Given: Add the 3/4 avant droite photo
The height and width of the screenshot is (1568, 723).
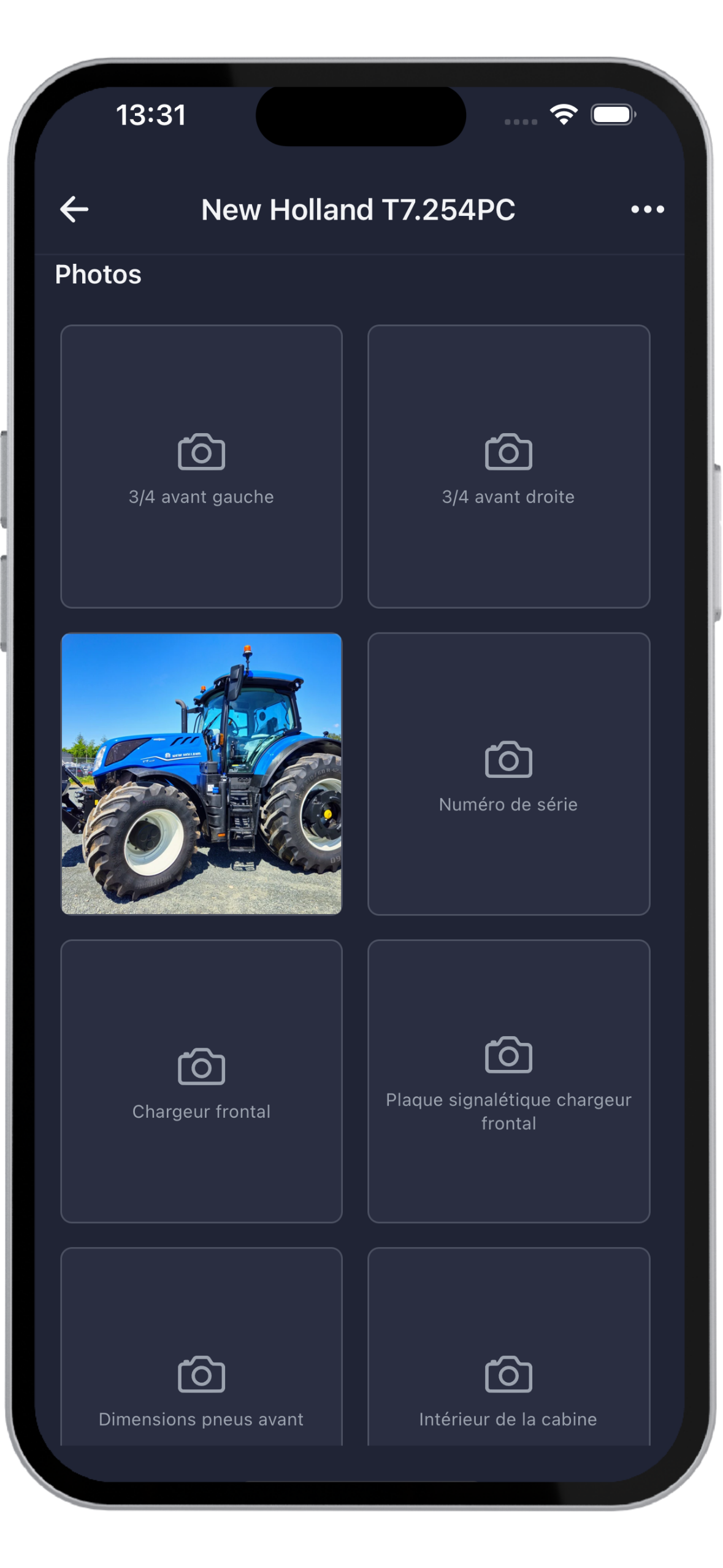Looking at the screenshot, I should [508, 466].
